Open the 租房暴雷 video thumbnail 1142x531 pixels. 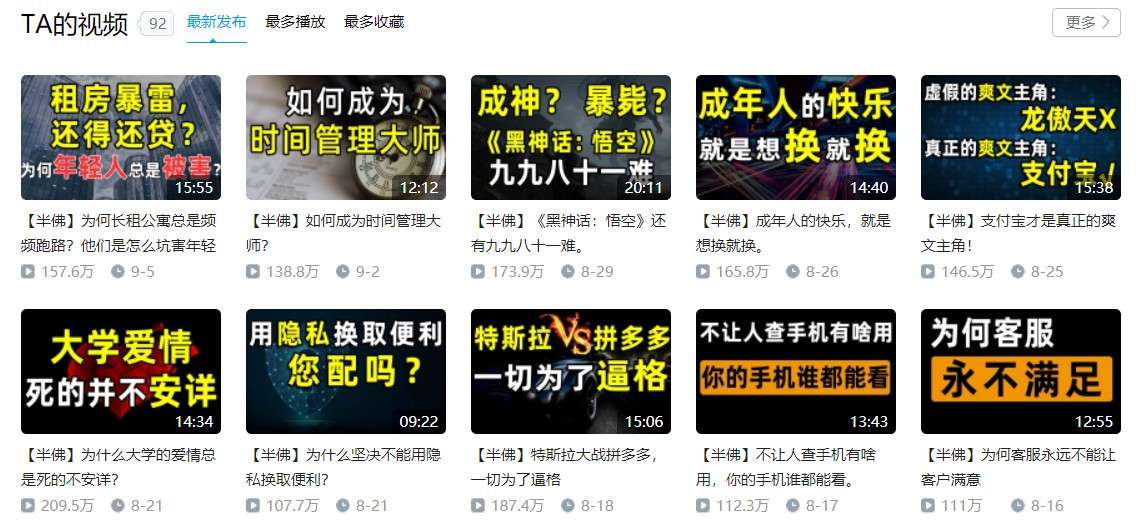point(121,137)
